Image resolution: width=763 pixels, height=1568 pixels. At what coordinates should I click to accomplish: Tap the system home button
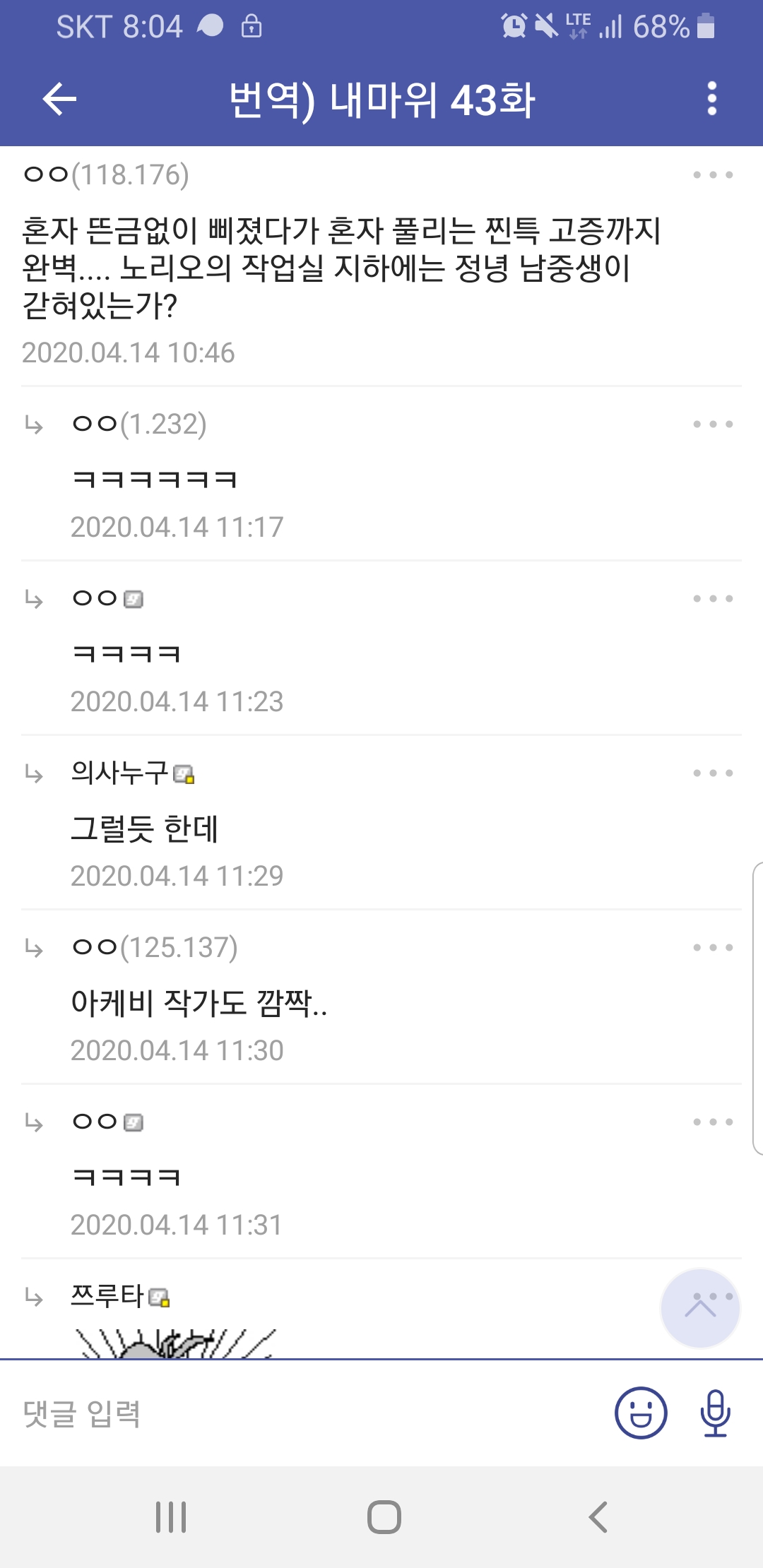click(x=384, y=1516)
